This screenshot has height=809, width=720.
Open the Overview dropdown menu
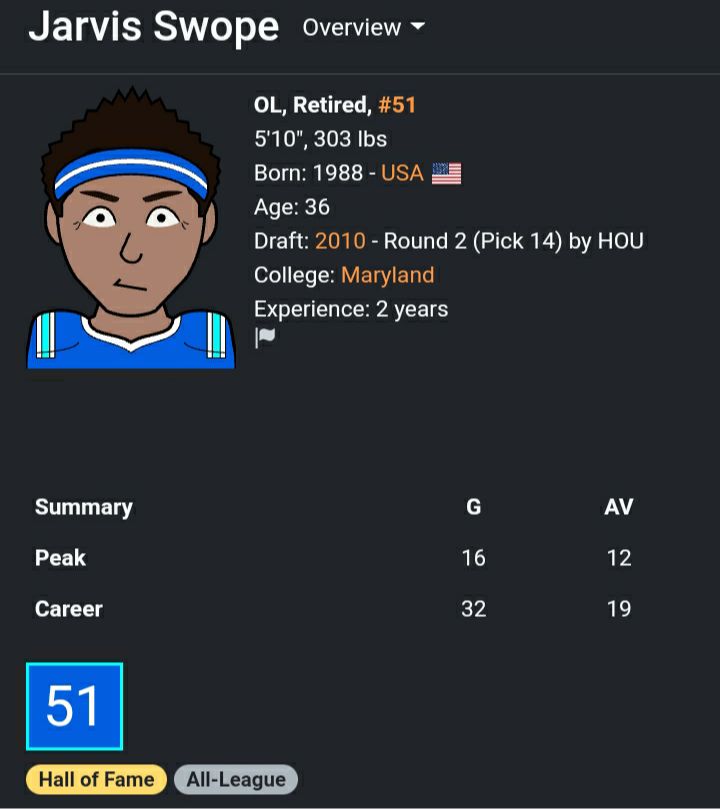pos(363,28)
